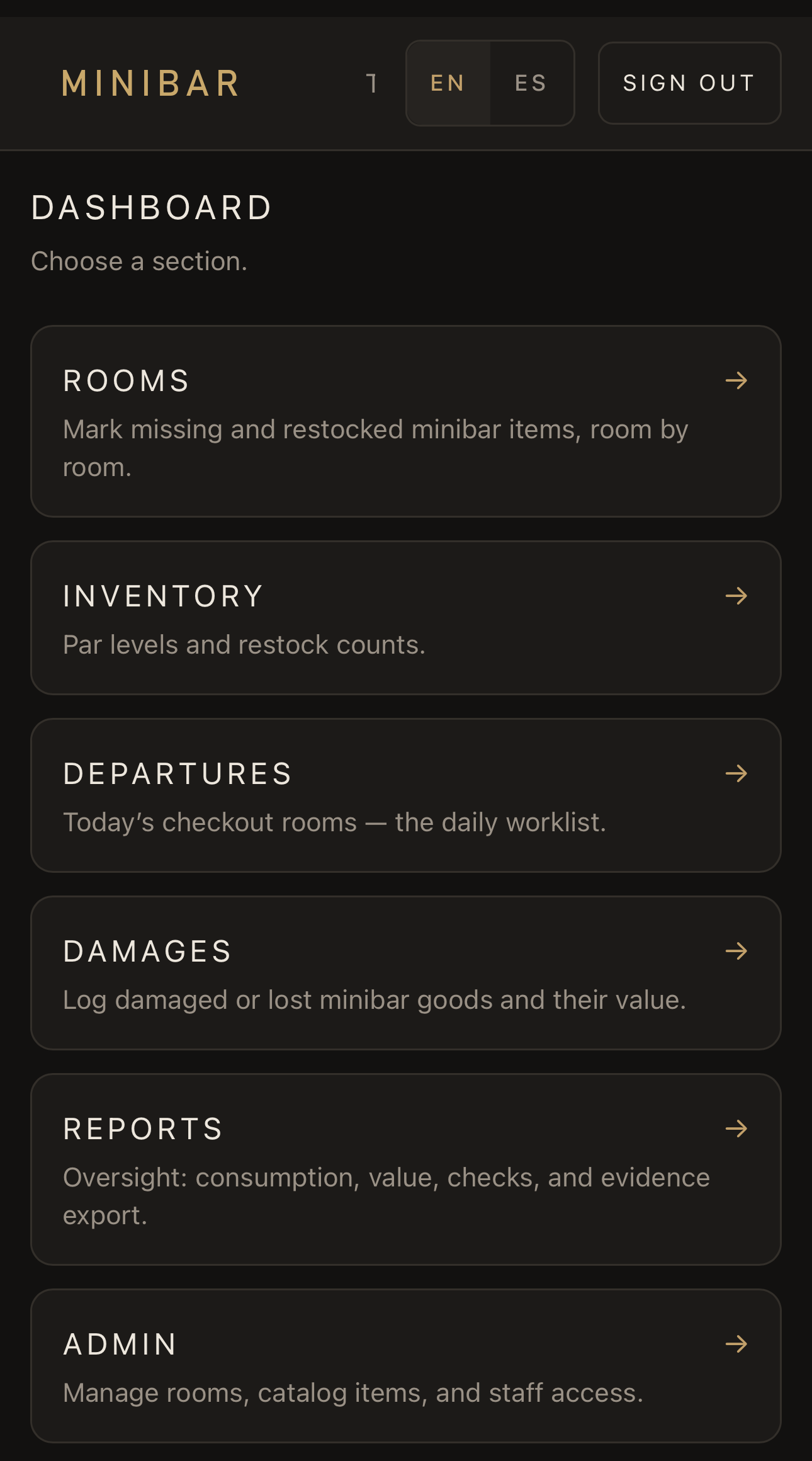Open the Rooms section
Image resolution: width=812 pixels, height=1461 pixels.
[406, 421]
